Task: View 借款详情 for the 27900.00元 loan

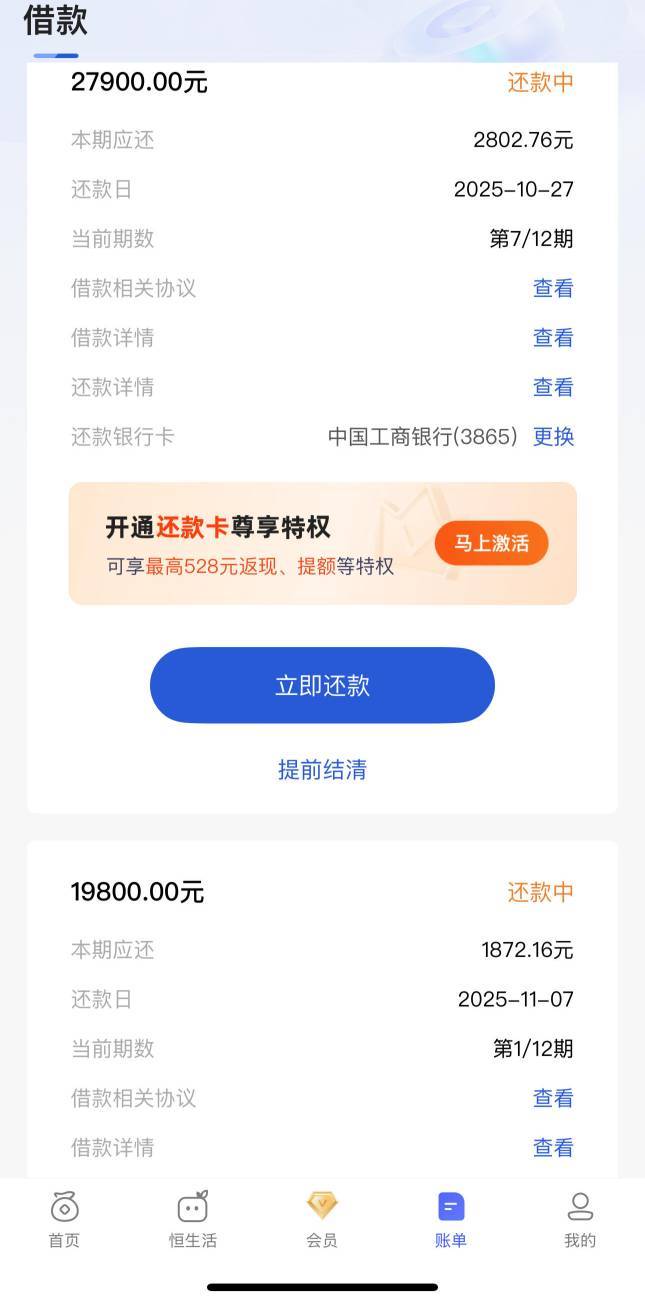Action: point(553,338)
